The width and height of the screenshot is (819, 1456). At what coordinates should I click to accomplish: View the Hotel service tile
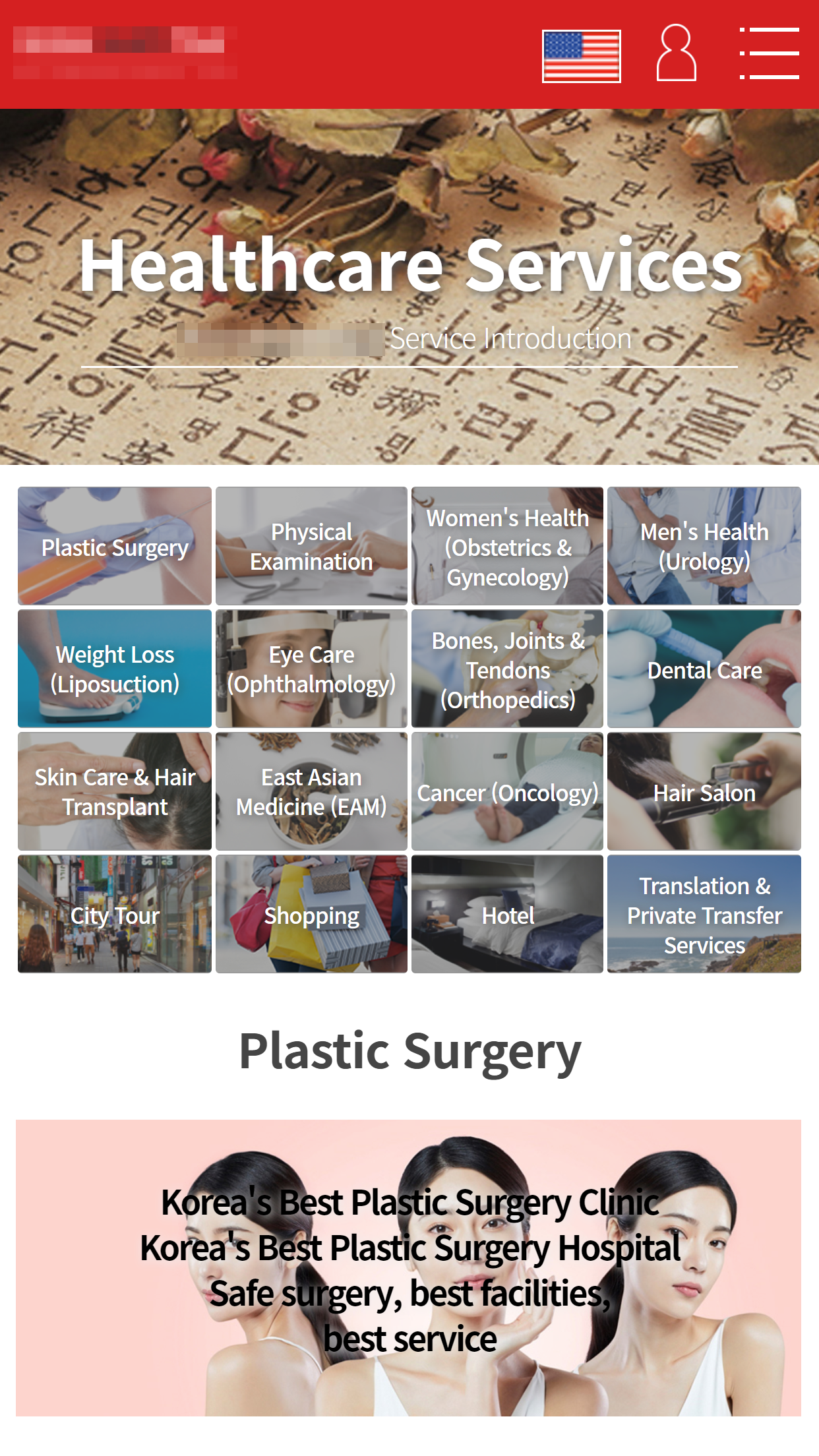coord(507,914)
